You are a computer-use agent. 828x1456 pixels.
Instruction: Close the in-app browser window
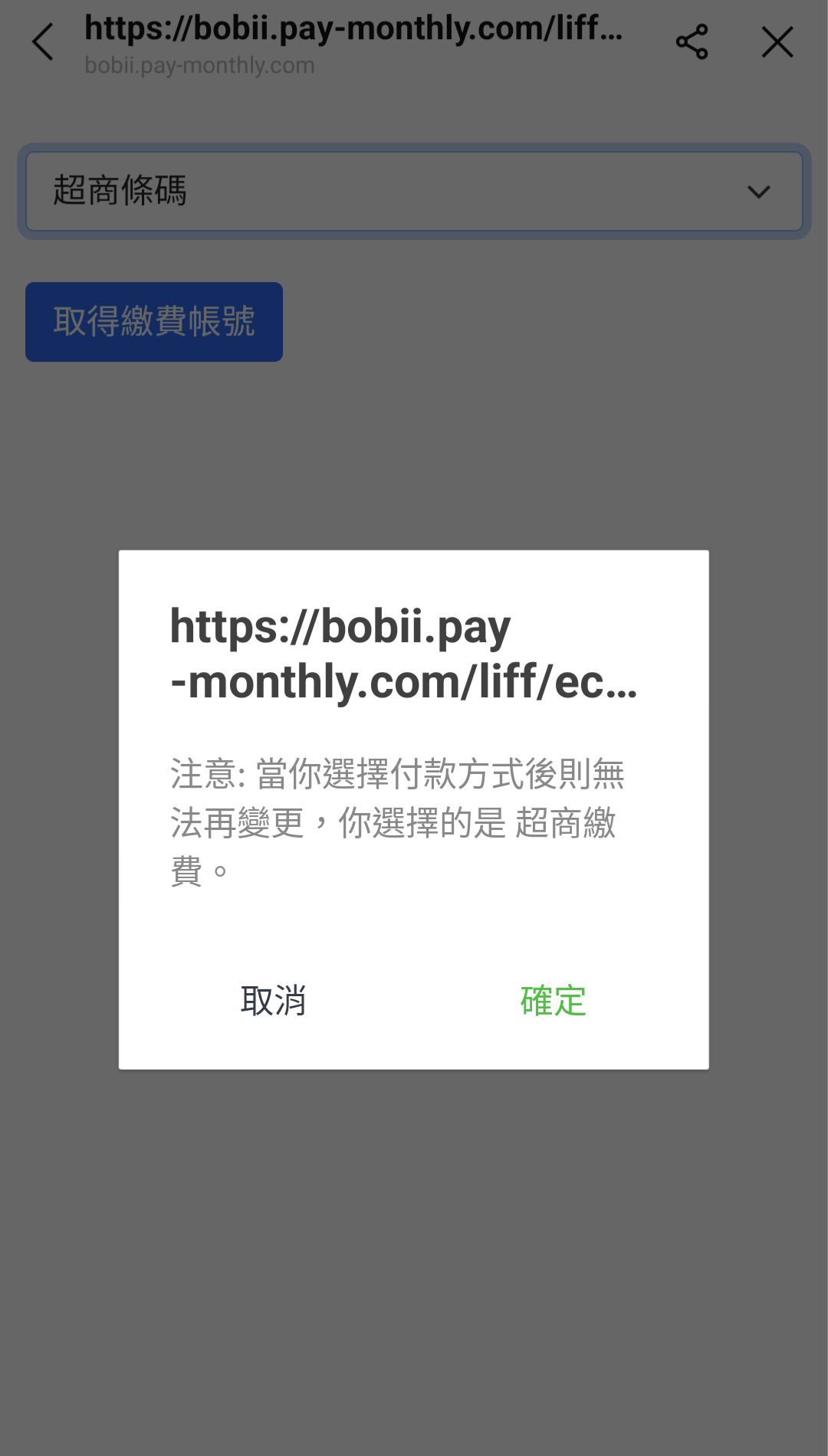point(777,41)
